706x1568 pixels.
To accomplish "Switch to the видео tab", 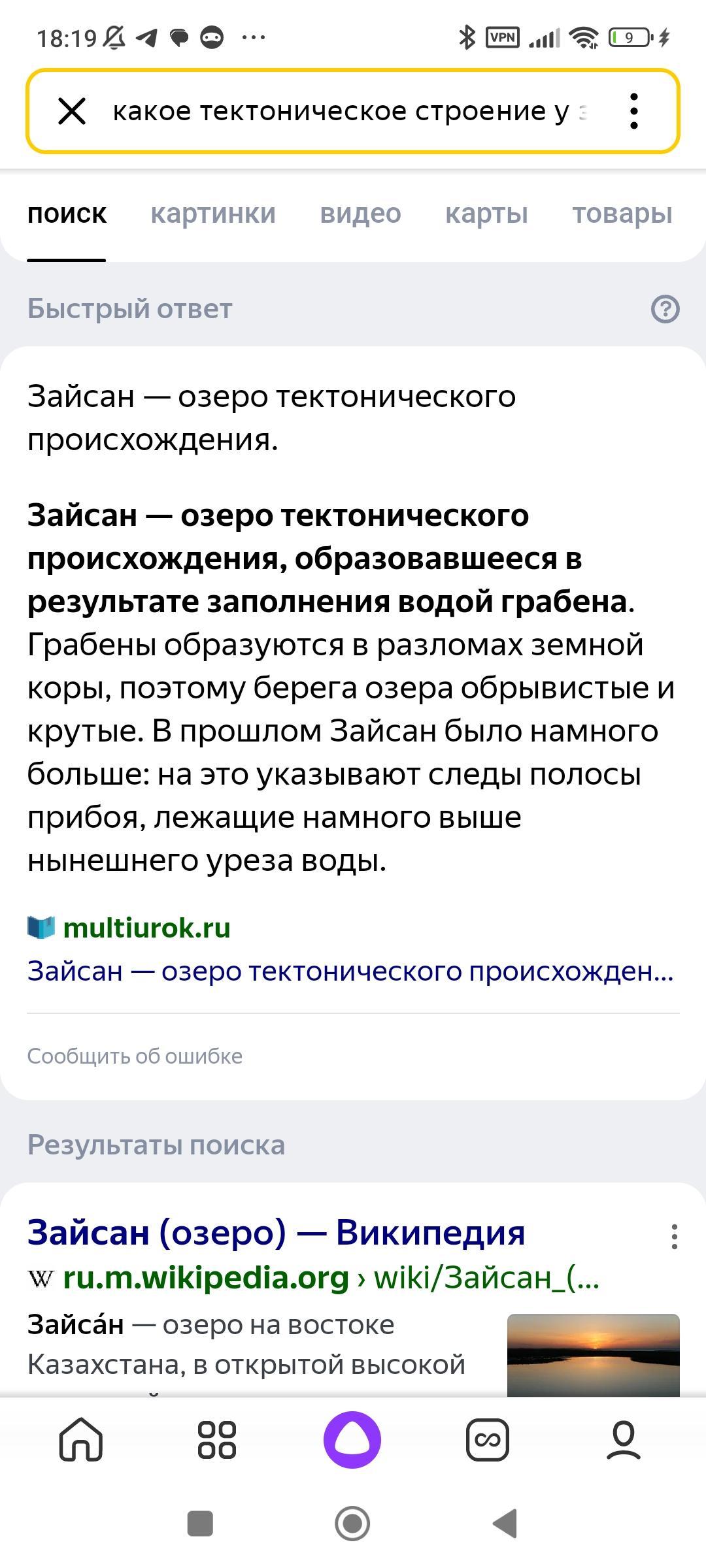I will coord(360,214).
